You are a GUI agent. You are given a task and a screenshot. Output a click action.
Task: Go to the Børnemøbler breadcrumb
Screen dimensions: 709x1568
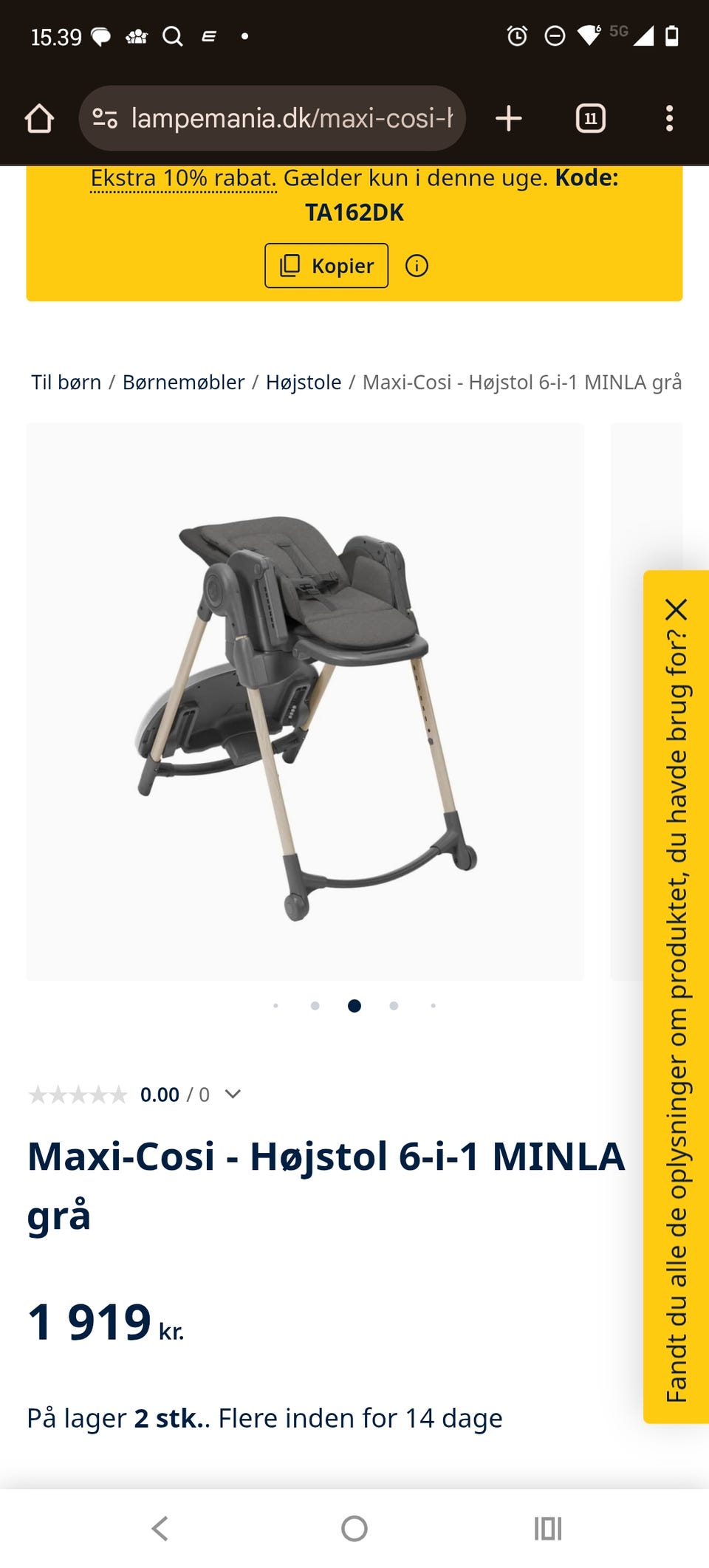(183, 383)
